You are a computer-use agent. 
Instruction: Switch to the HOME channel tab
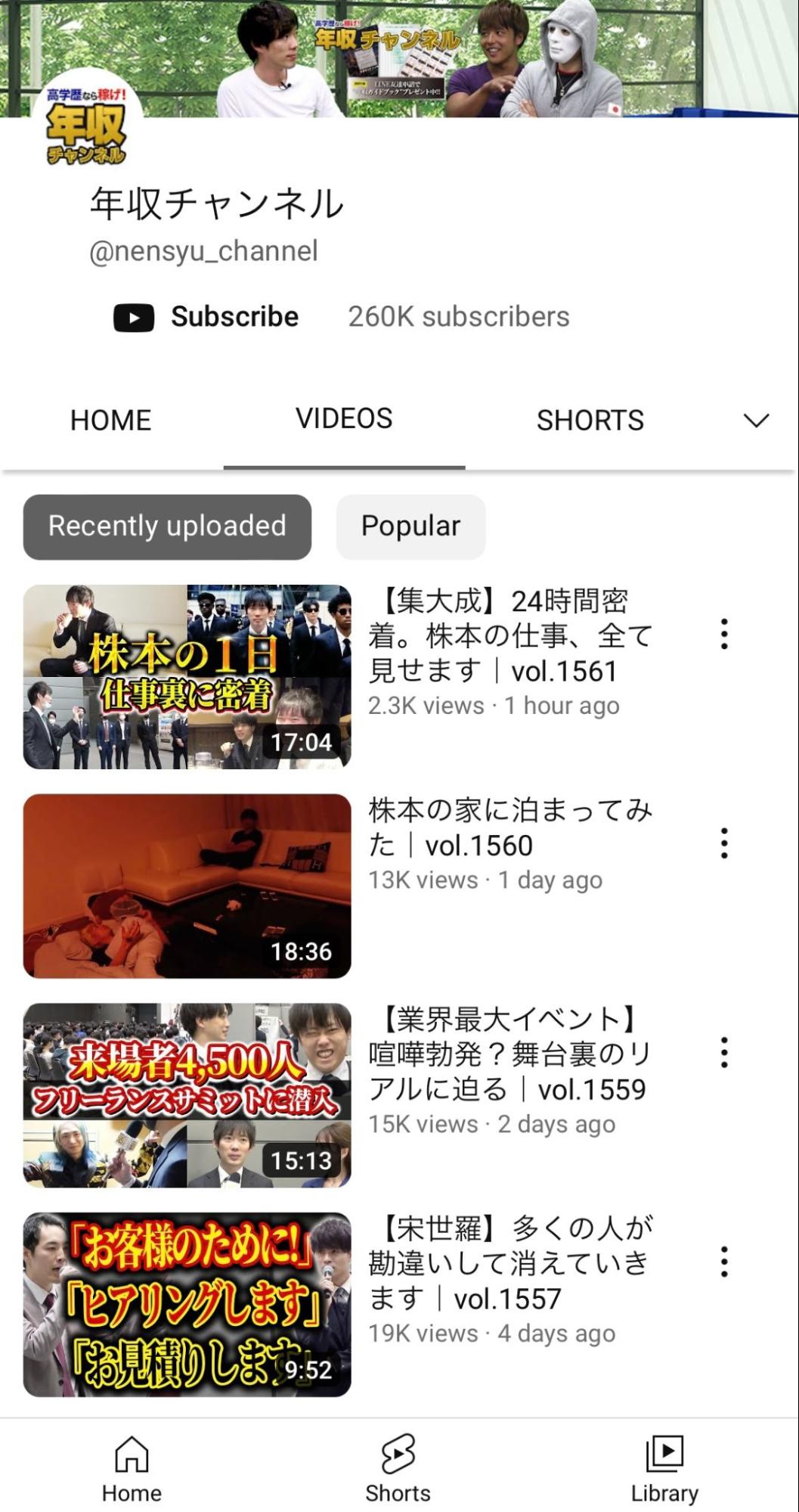tap(110, 421)
